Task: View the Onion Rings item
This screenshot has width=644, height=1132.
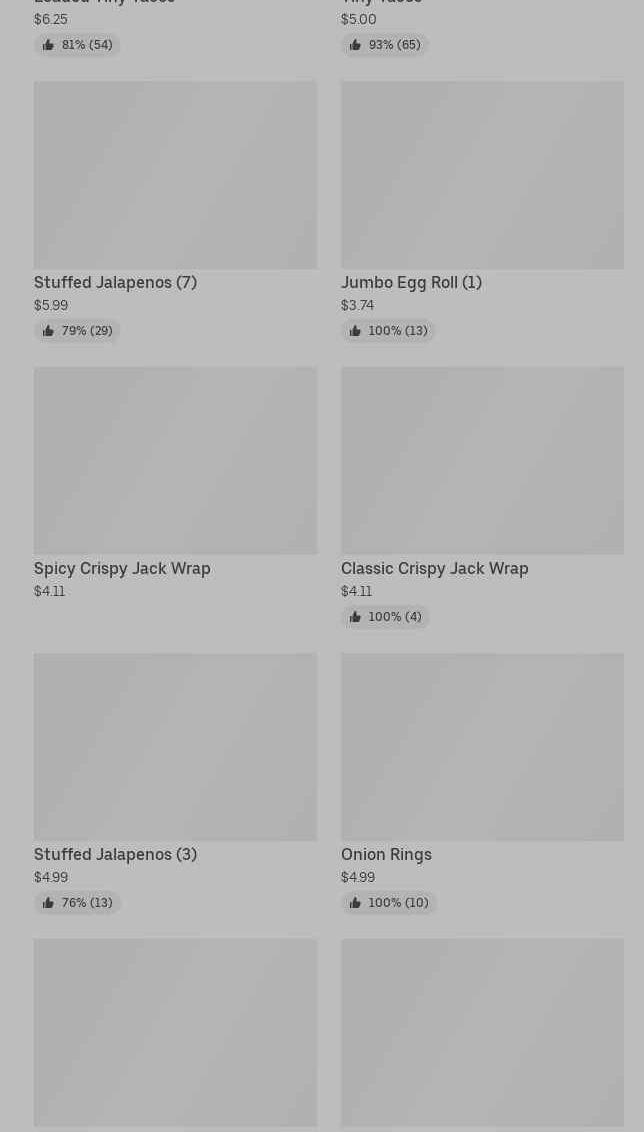Action: (x=482, y=783)
